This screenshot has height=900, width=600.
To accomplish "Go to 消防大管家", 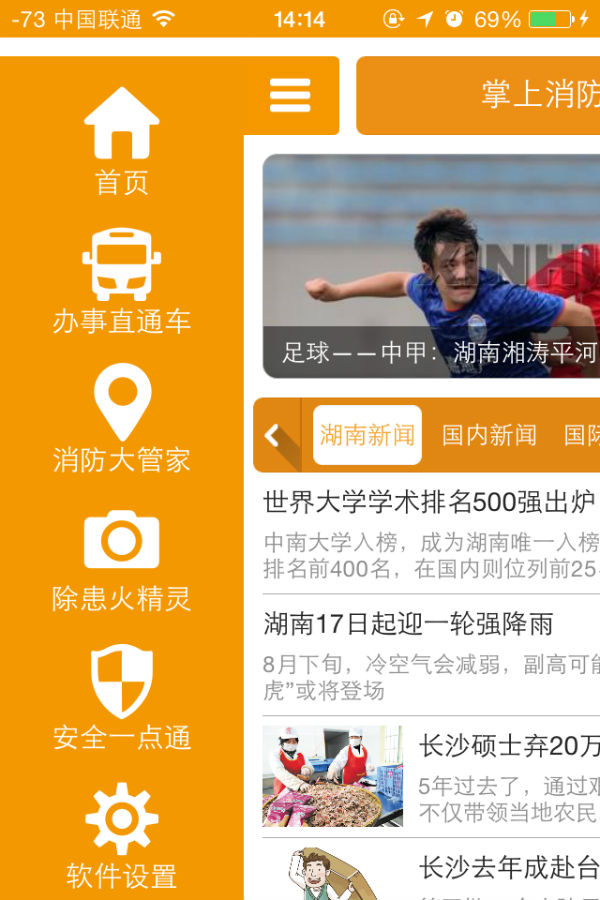I will [x=121, y=419].
